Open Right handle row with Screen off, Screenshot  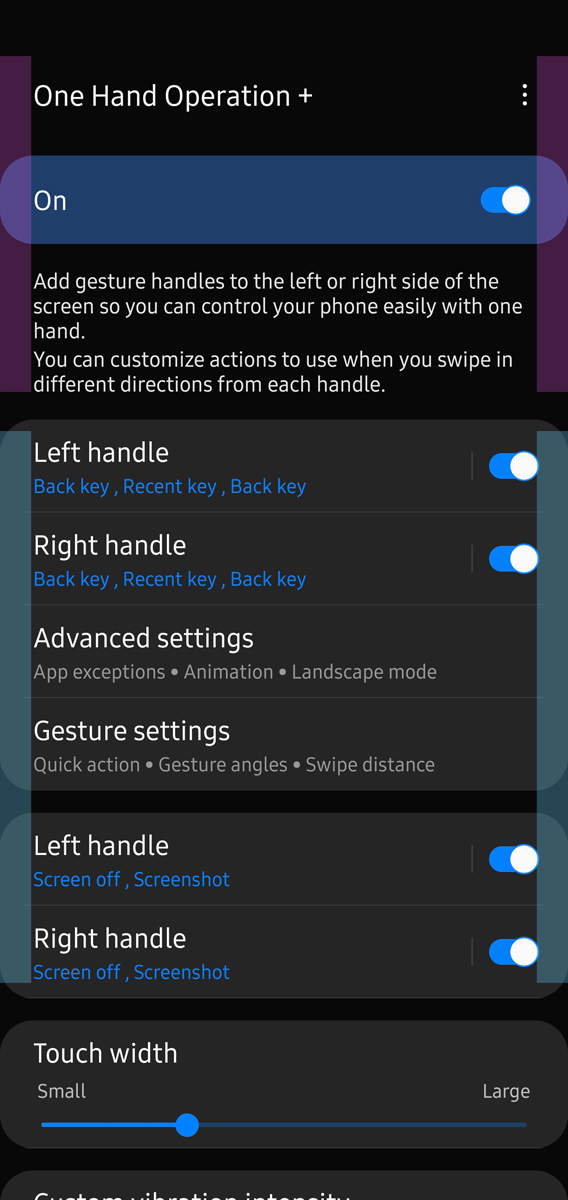point(250,952)
